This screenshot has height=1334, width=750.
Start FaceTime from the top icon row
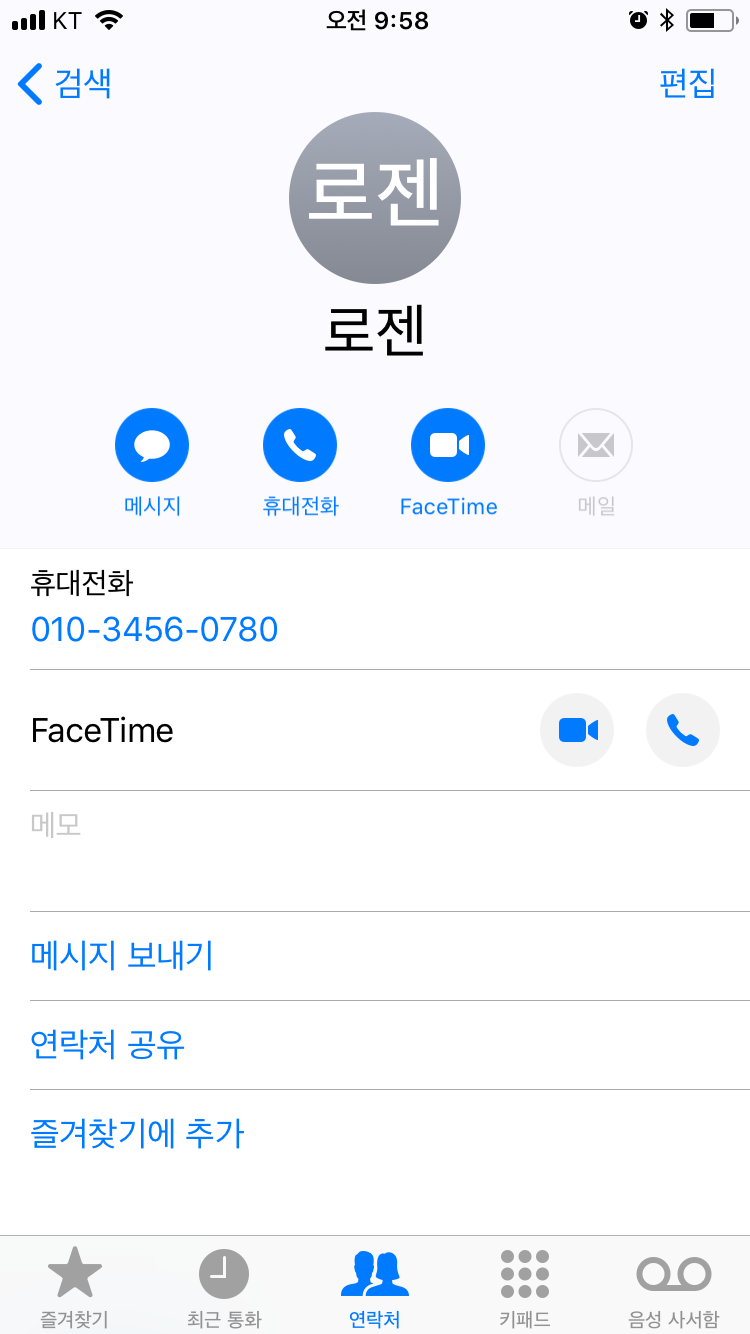(448, 445)
